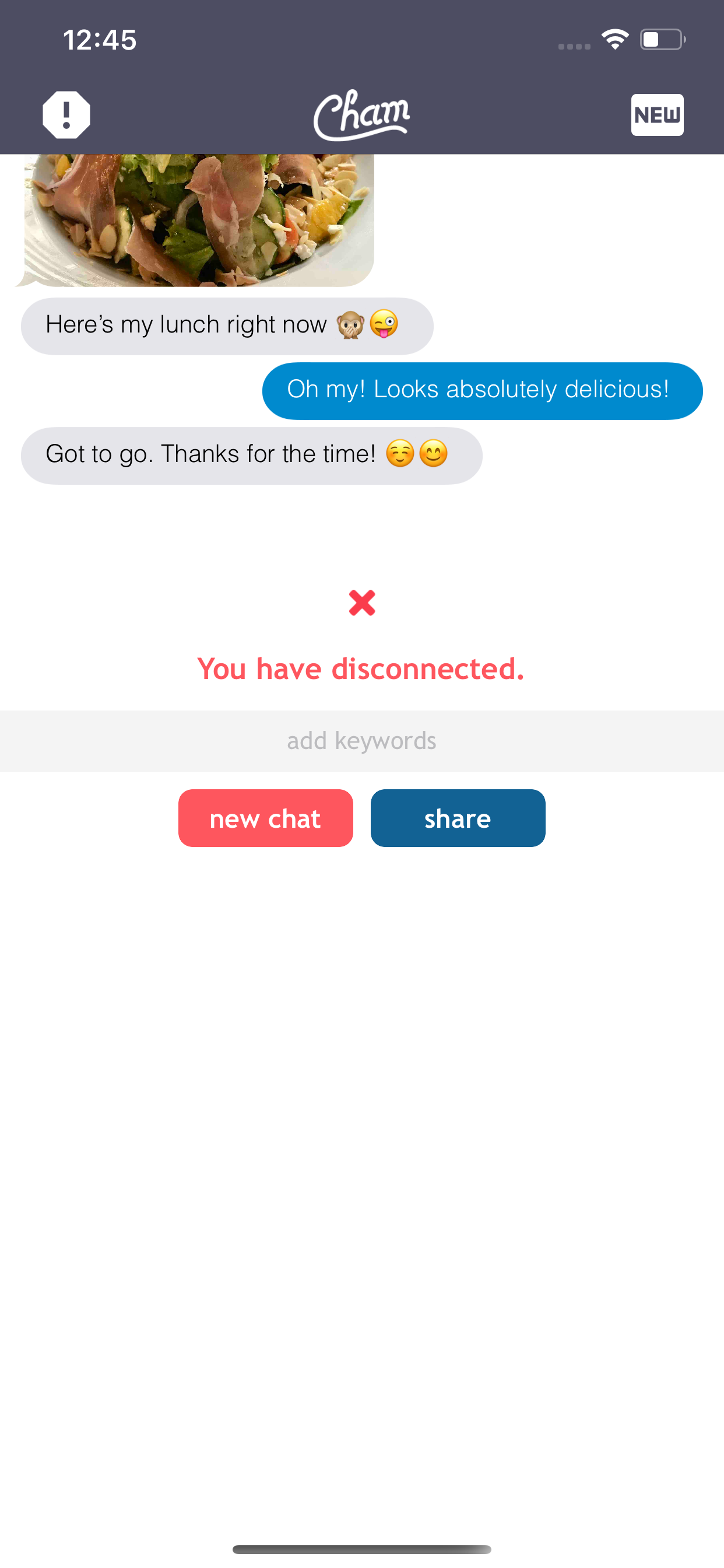This screenshot has width=724, height=1568.
Task: Tap the add keywords field
Action: tap(362, 741)
